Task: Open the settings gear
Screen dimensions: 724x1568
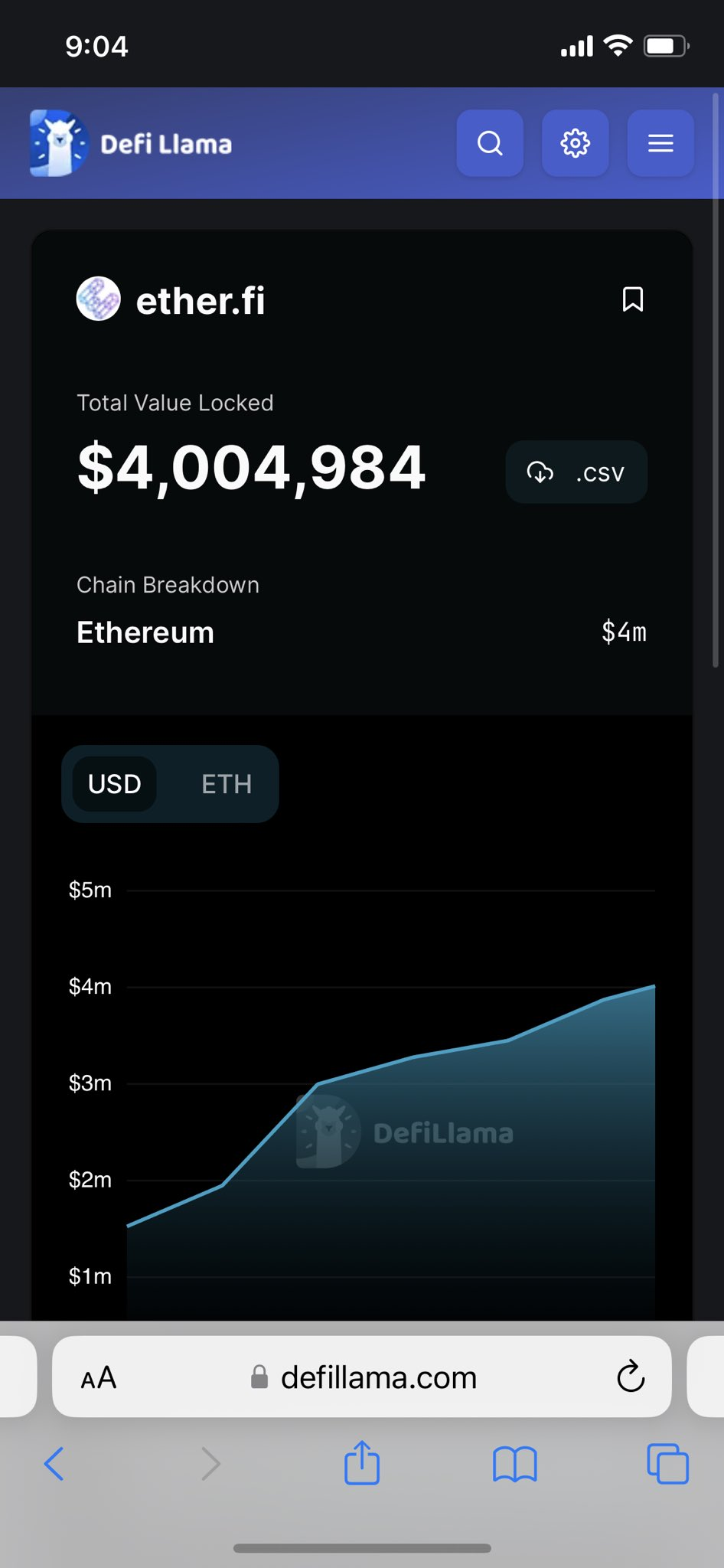Action: point(576,143)
